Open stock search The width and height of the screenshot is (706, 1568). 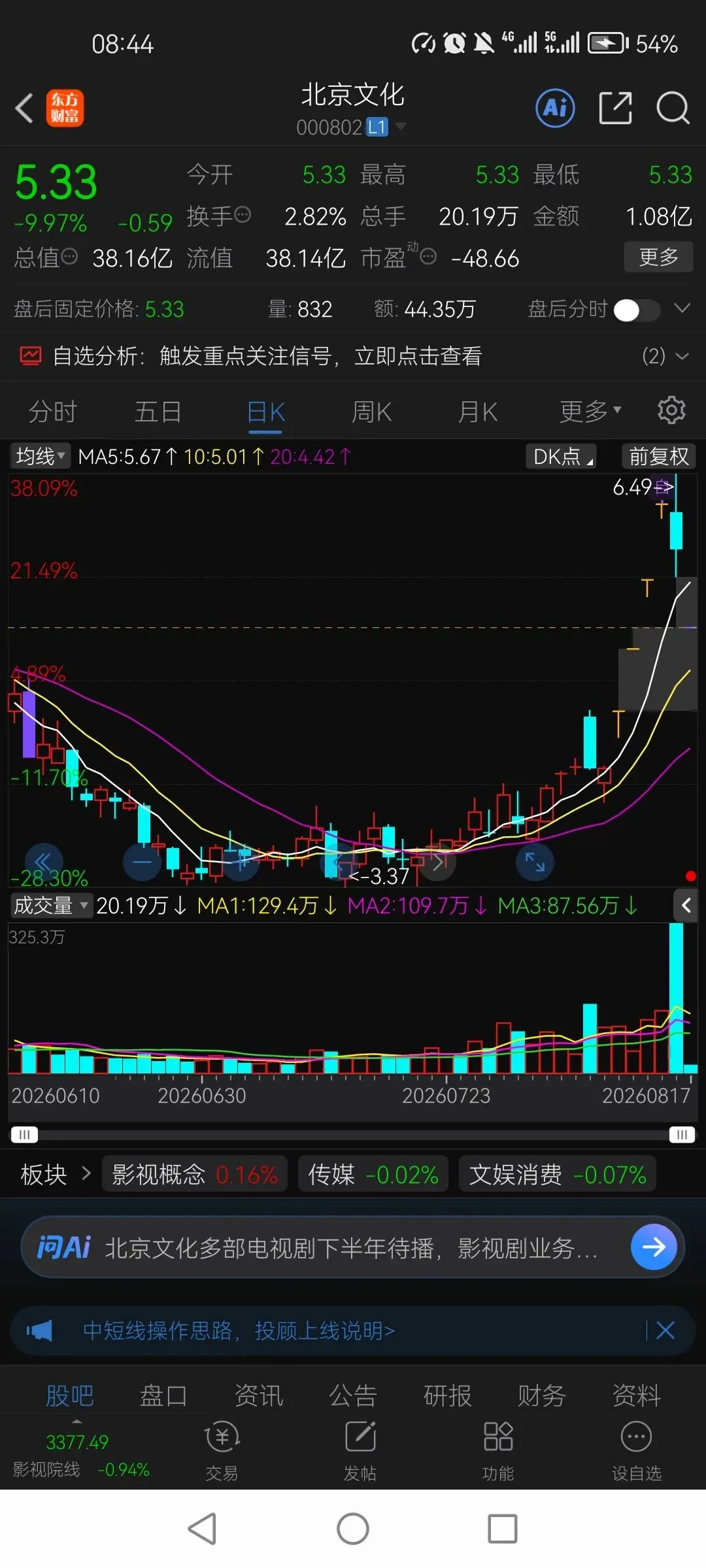click(673, 108)
